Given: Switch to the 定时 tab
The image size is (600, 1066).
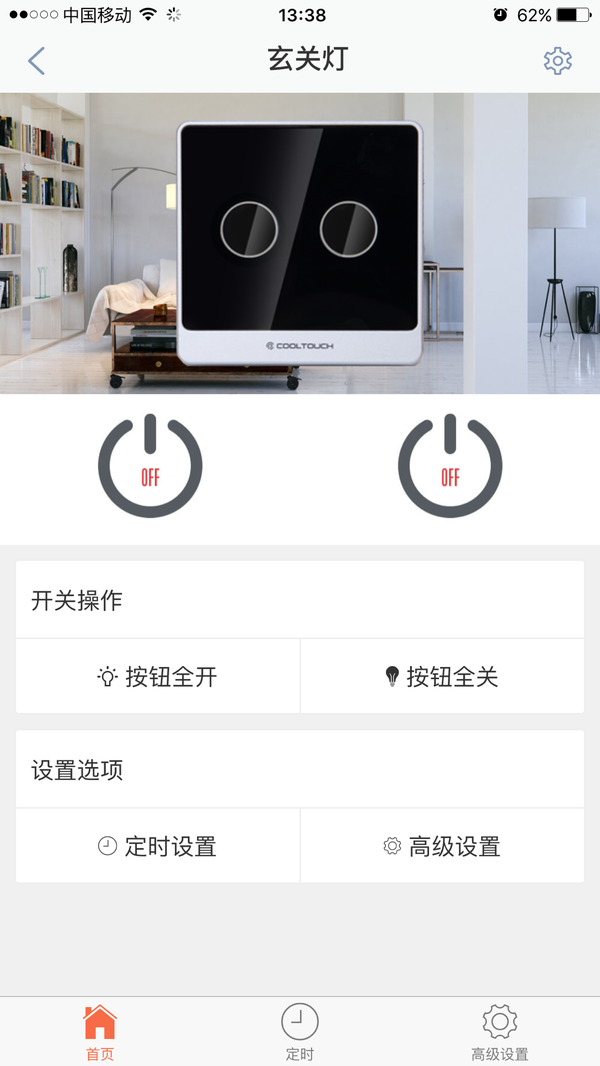Looking at the screenshot, I should (x=300, y=1031).
